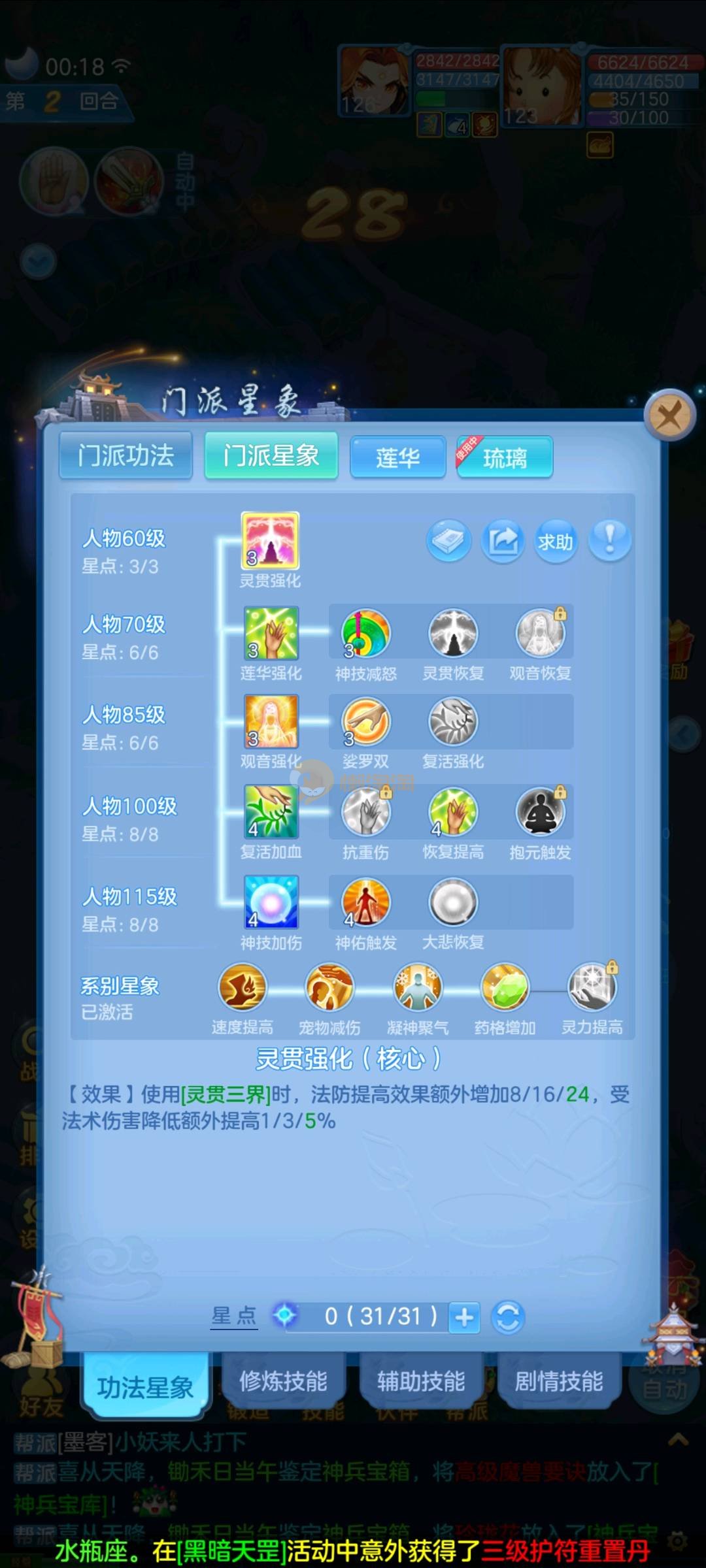Open the exclamation info icon
Image resolution: width=706 pixels, height=1568 pixels.
(x=609, y=541)
